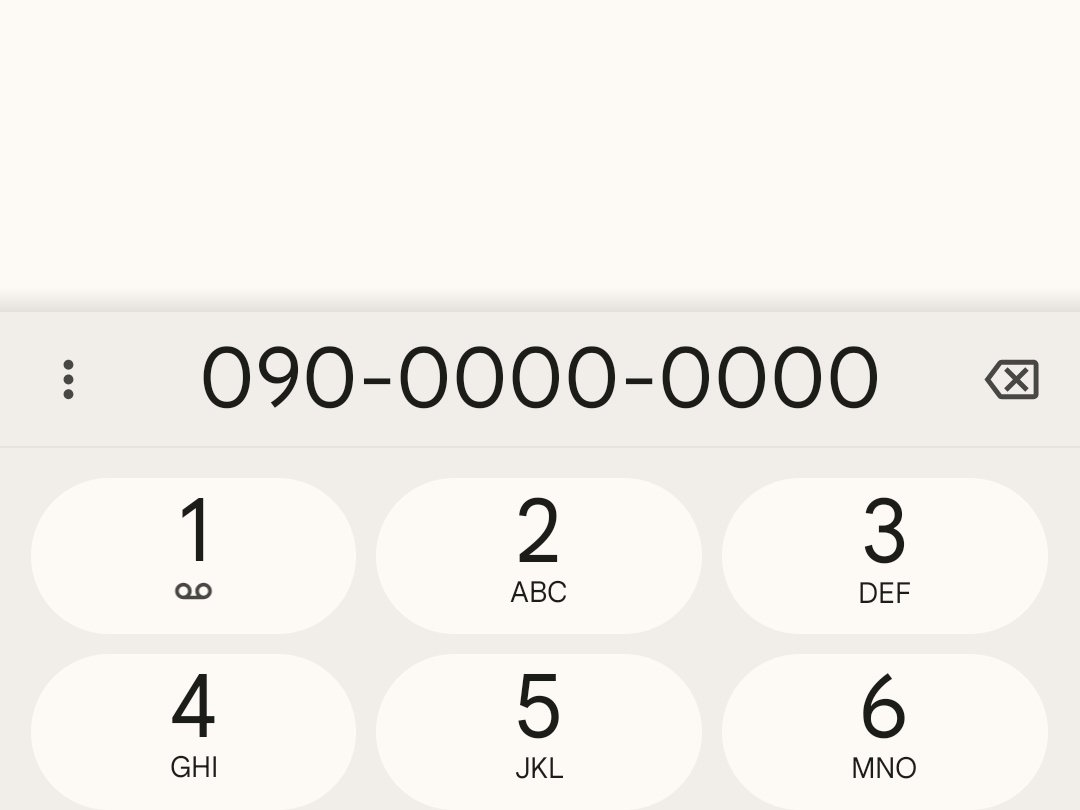Viewport: 1080px width, 810px height.
Task: Tap the entered phone number field
Action: pyautogui.click(x=540, y=379)
